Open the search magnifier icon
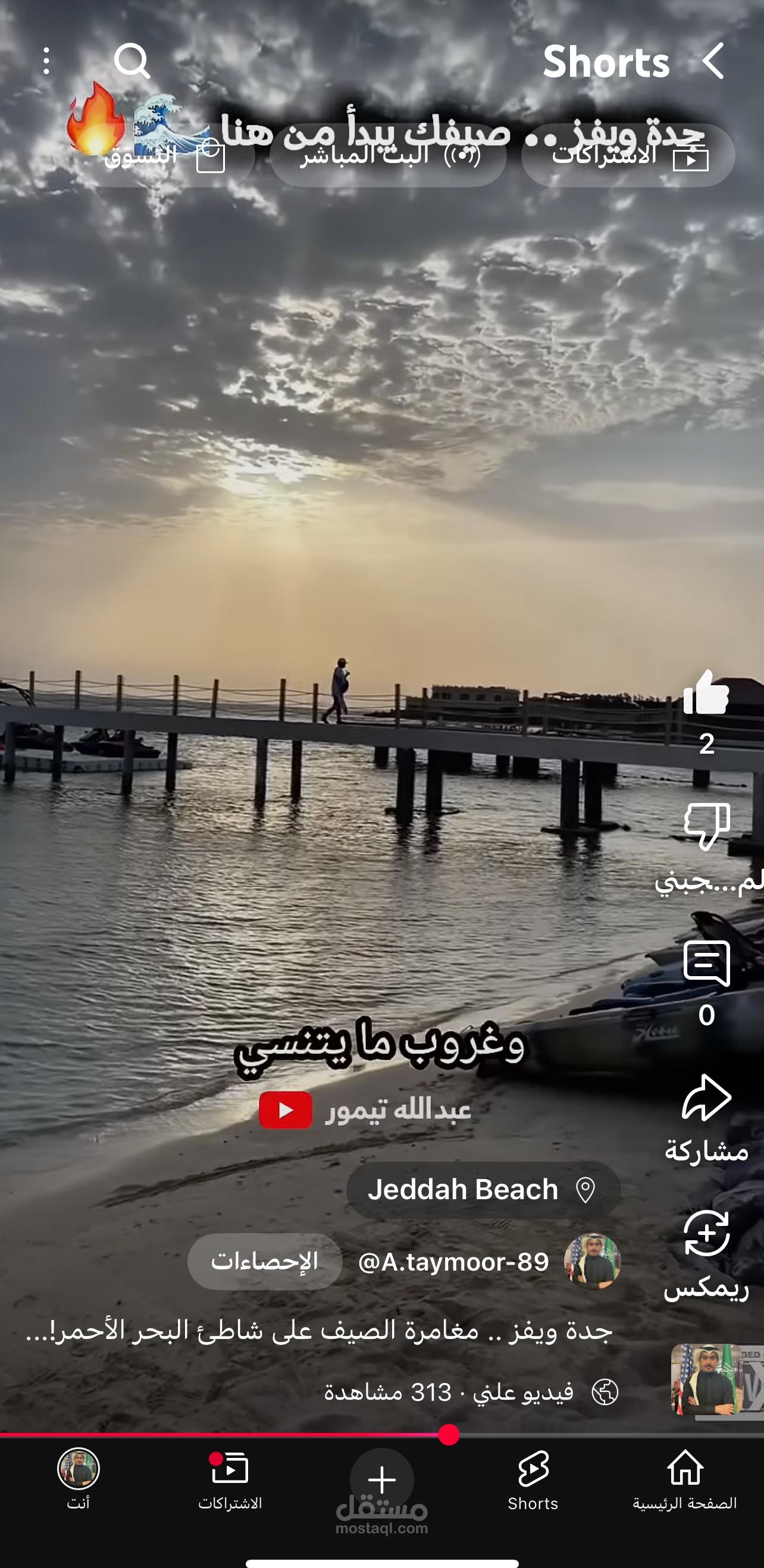The image size is (764, 1568). 132,61
